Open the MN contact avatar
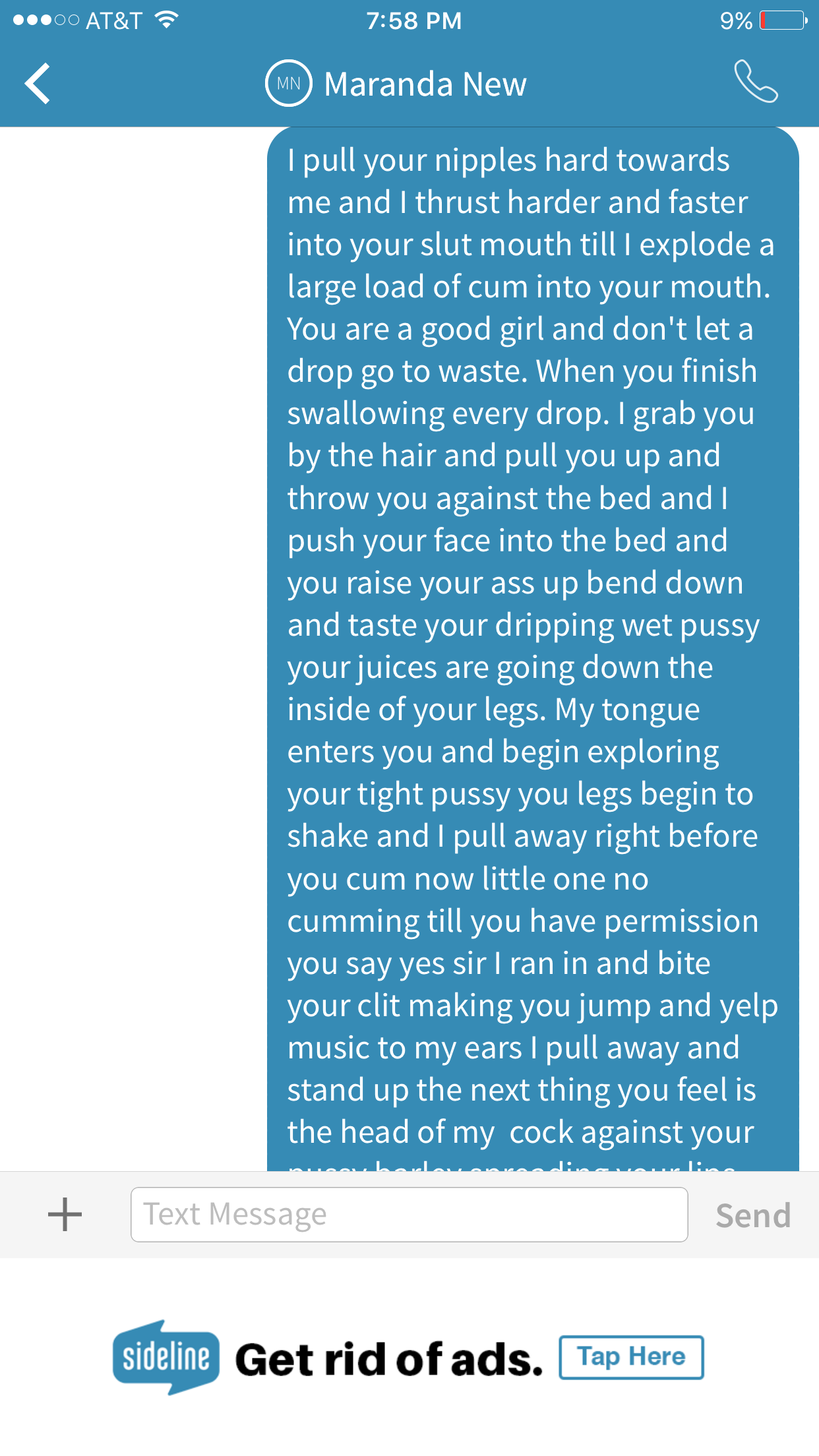This screenshot has width=819, height=1456. (289, 84)
